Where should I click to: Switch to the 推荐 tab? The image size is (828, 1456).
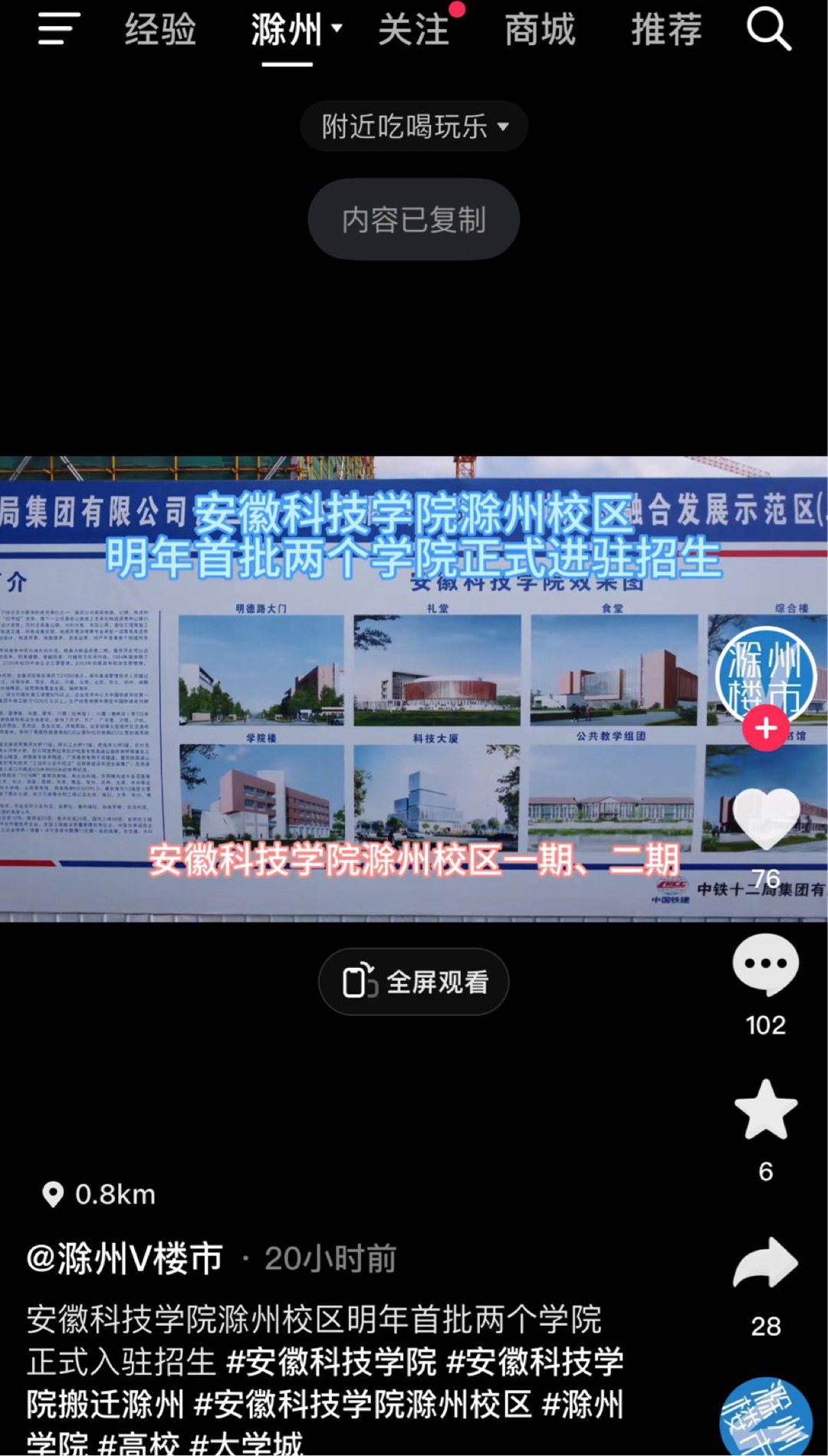coord(666,30)
